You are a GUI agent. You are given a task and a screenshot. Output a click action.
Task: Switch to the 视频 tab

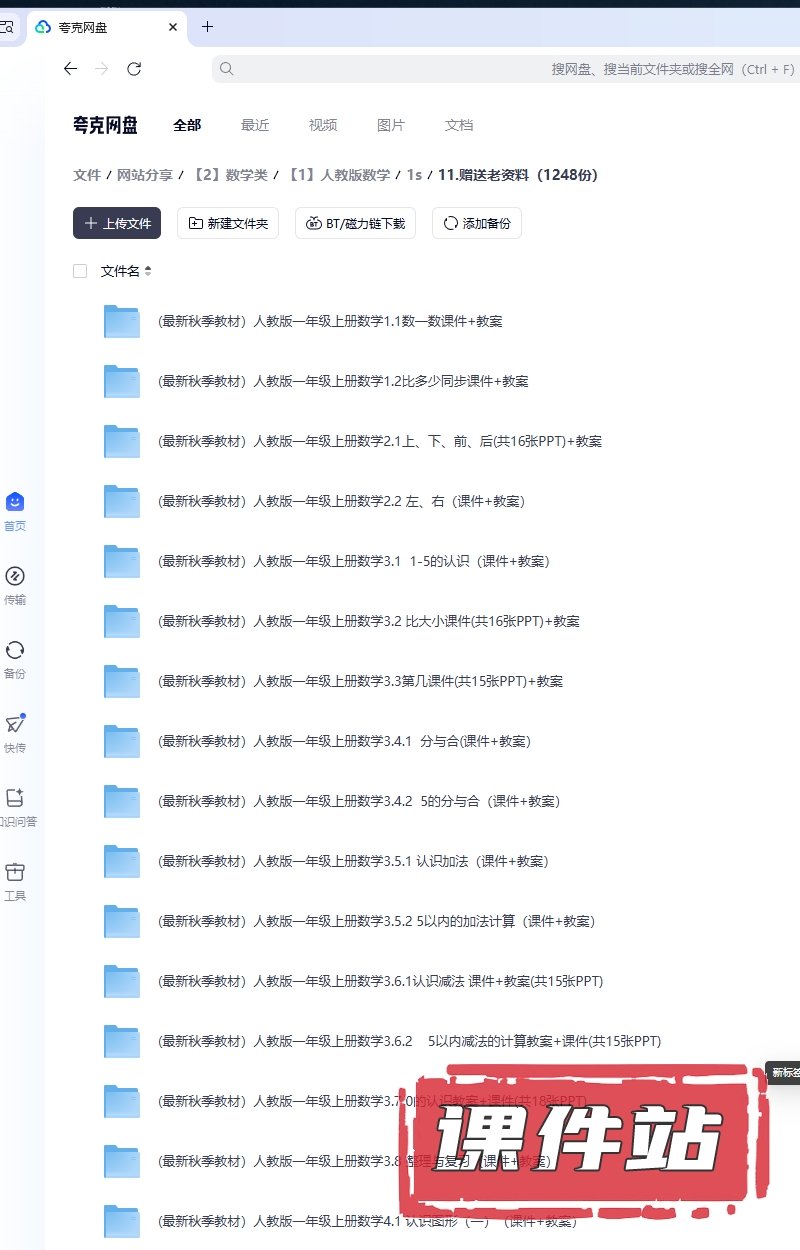(x=323, y=125)
